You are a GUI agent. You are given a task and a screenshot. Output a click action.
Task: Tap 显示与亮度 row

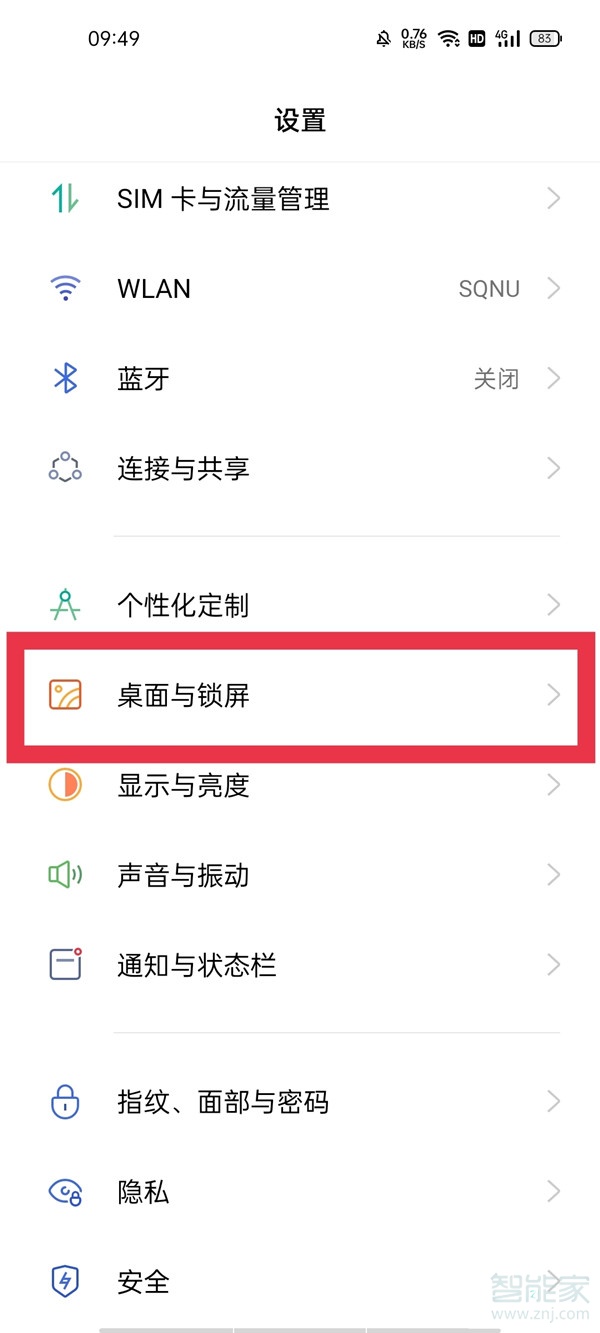tap(183, 785)
